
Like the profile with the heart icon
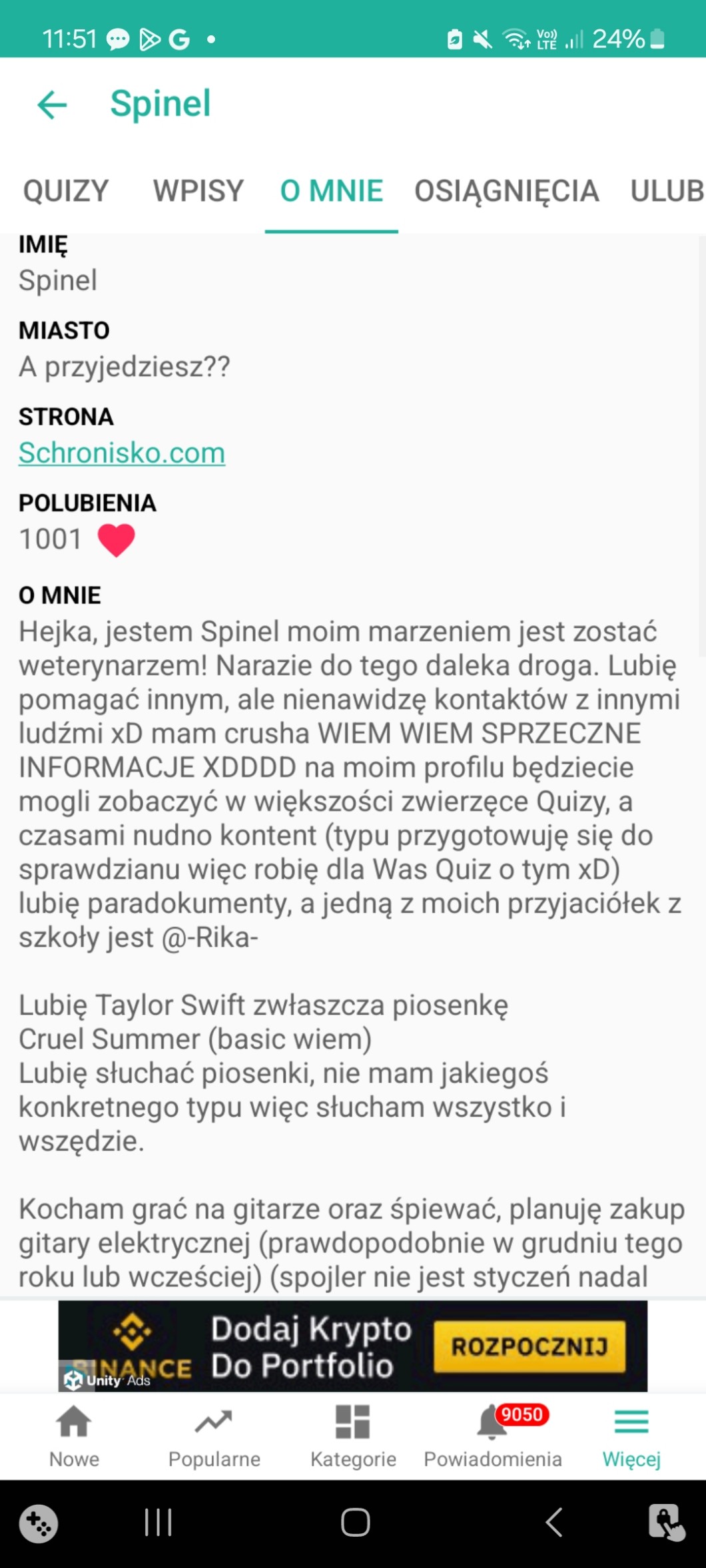pyautogui.click(x=117, y=539)
